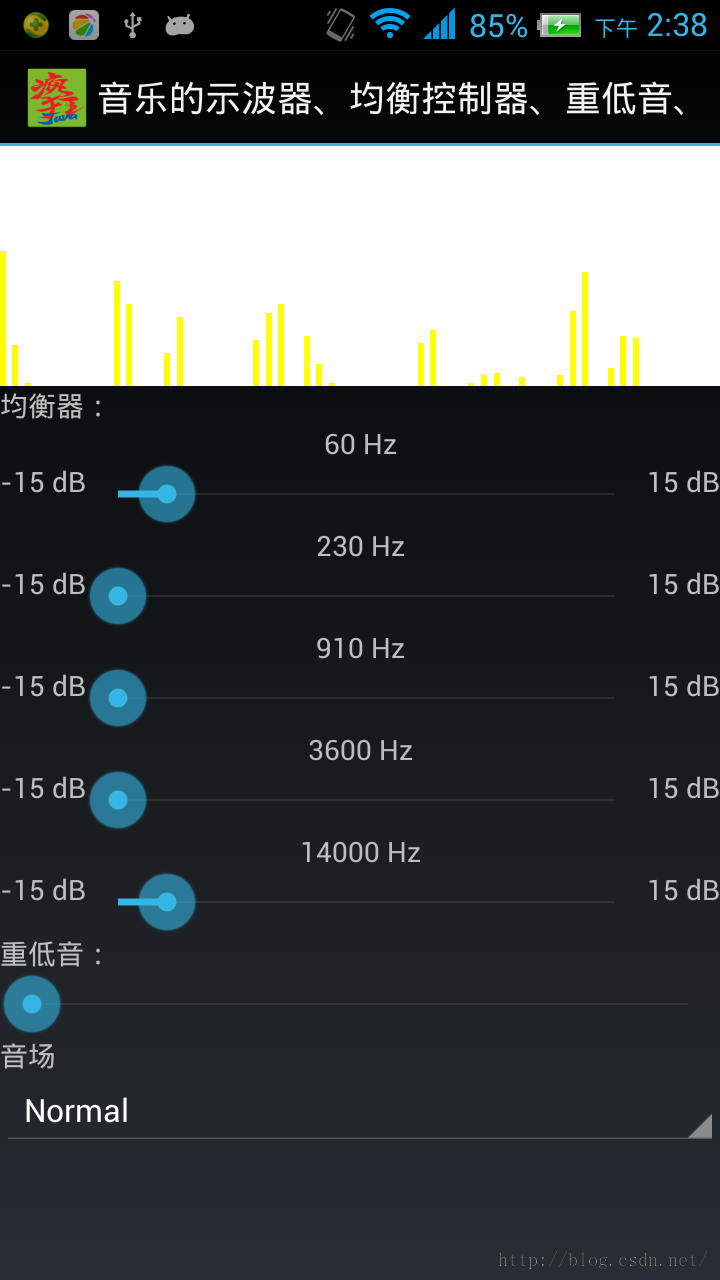Tap the 14000 Hz equalizer slider
Screen dimensions: 720x1280
[366, 902]
